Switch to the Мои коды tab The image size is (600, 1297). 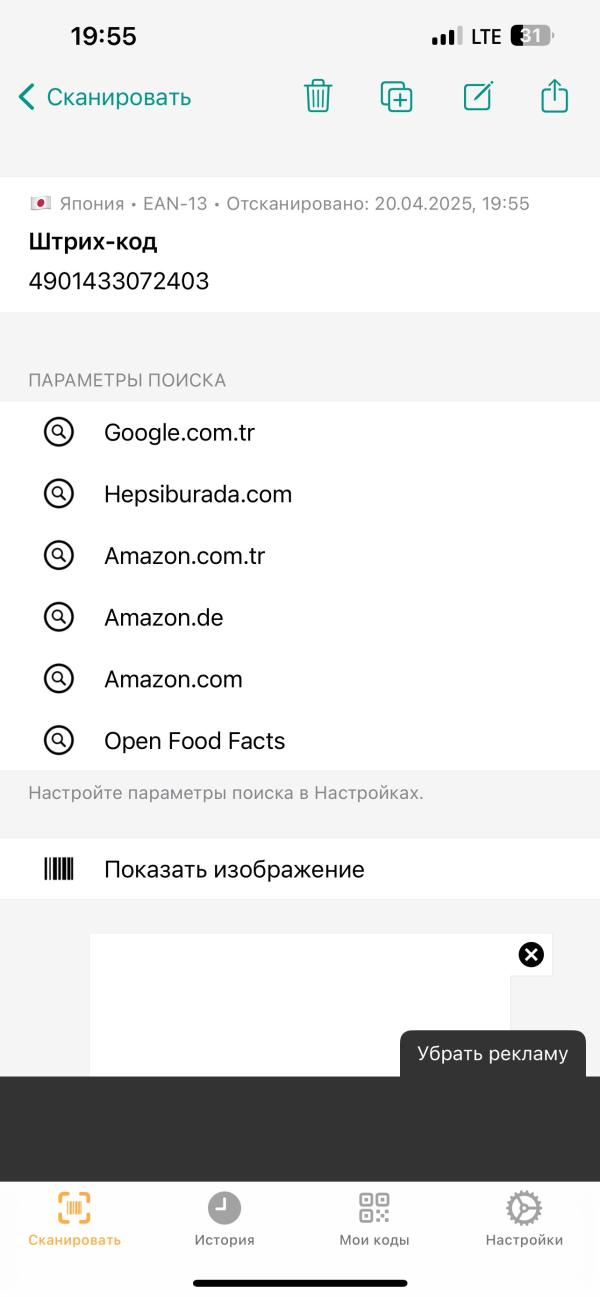point(374,1219)
